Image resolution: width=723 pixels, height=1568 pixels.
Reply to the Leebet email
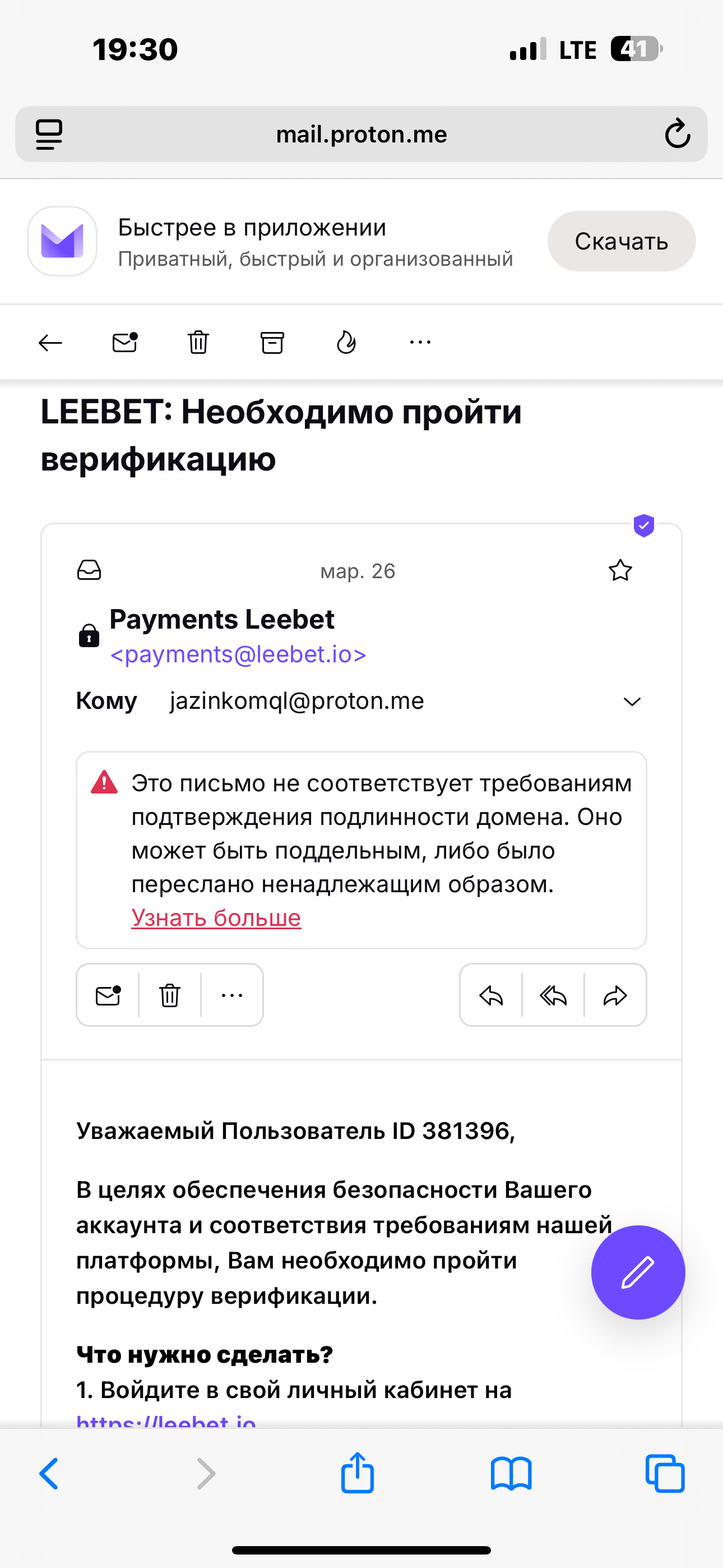[490, 996]
